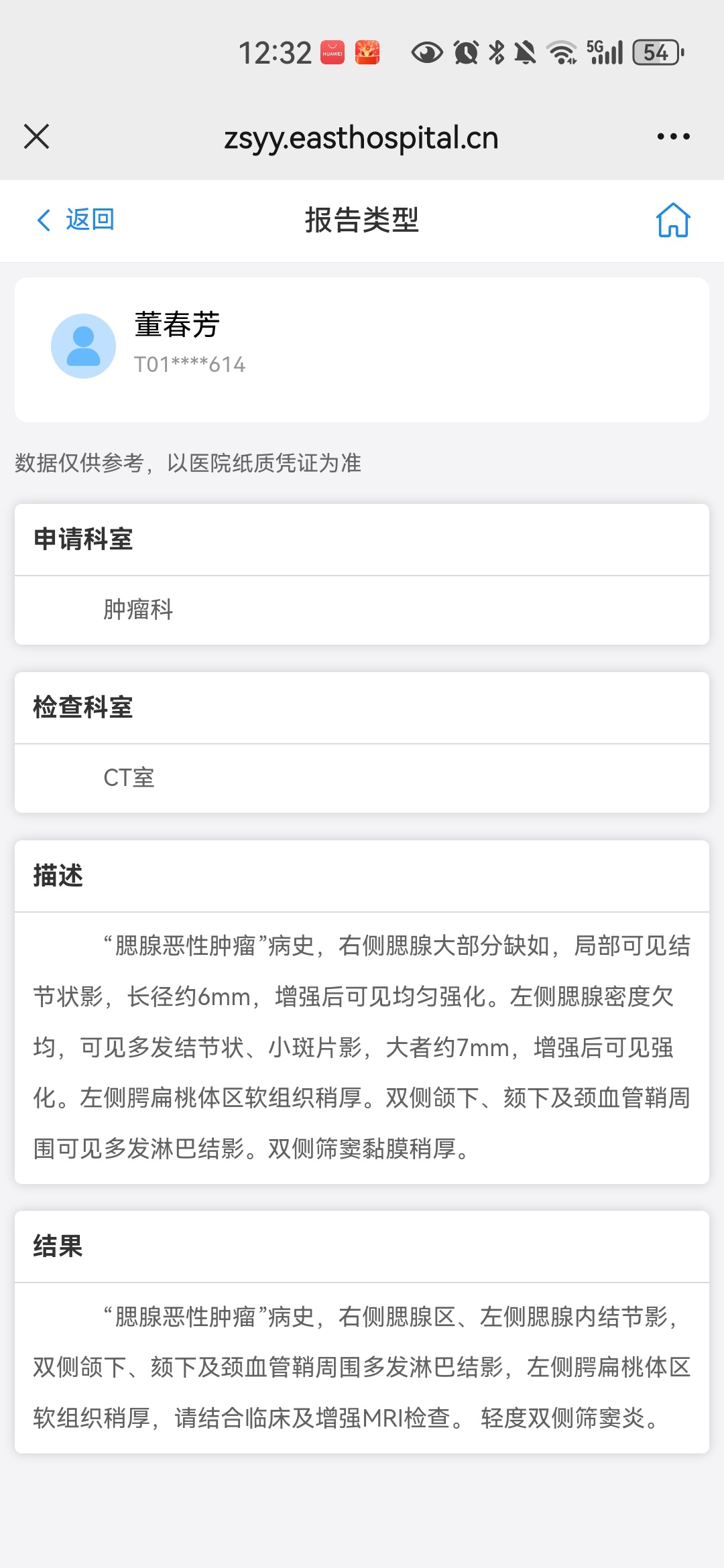Go back via 返回 button

click(75, 220)
